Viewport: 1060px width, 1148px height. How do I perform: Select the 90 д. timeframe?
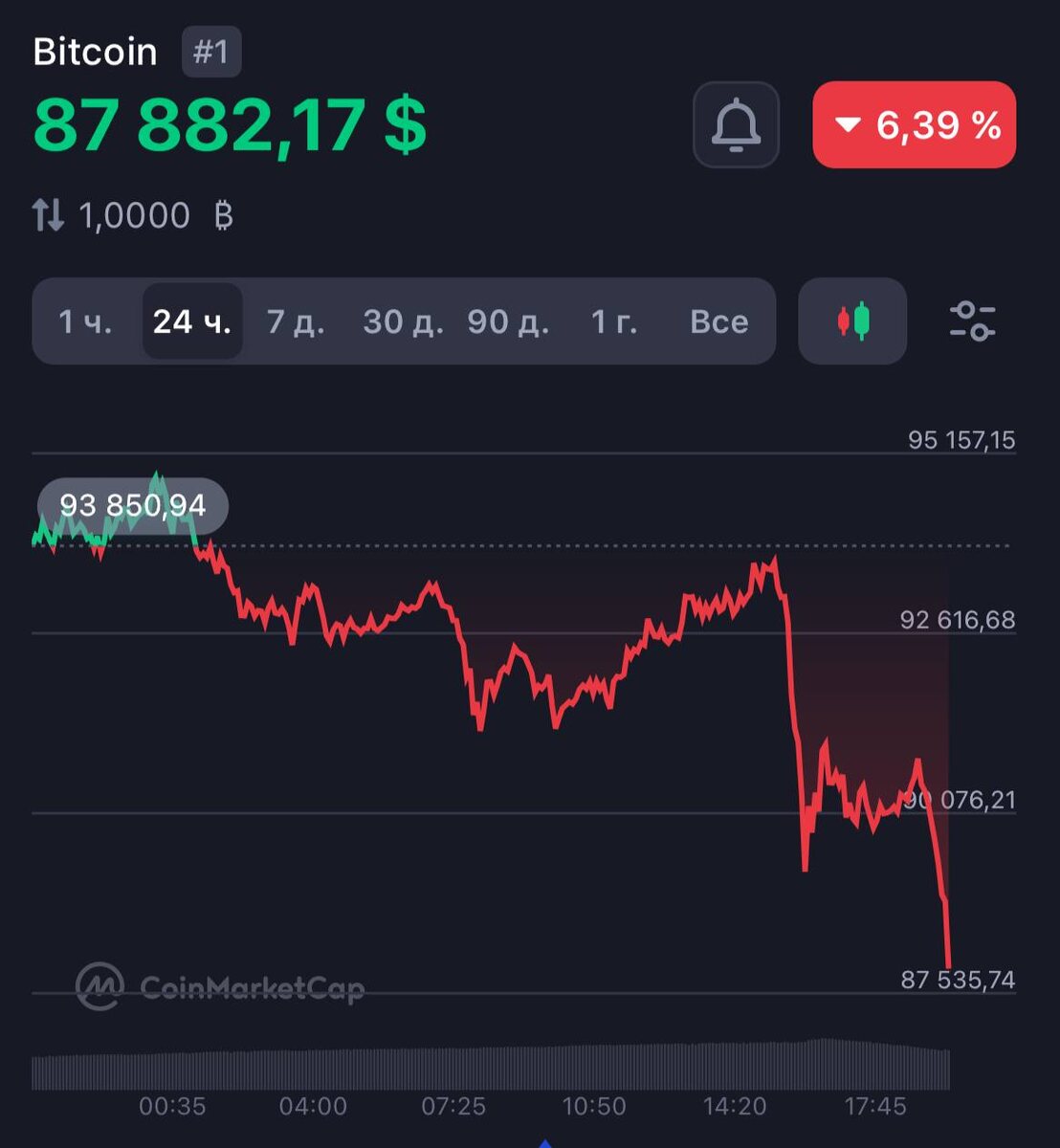tap(508, 321)
